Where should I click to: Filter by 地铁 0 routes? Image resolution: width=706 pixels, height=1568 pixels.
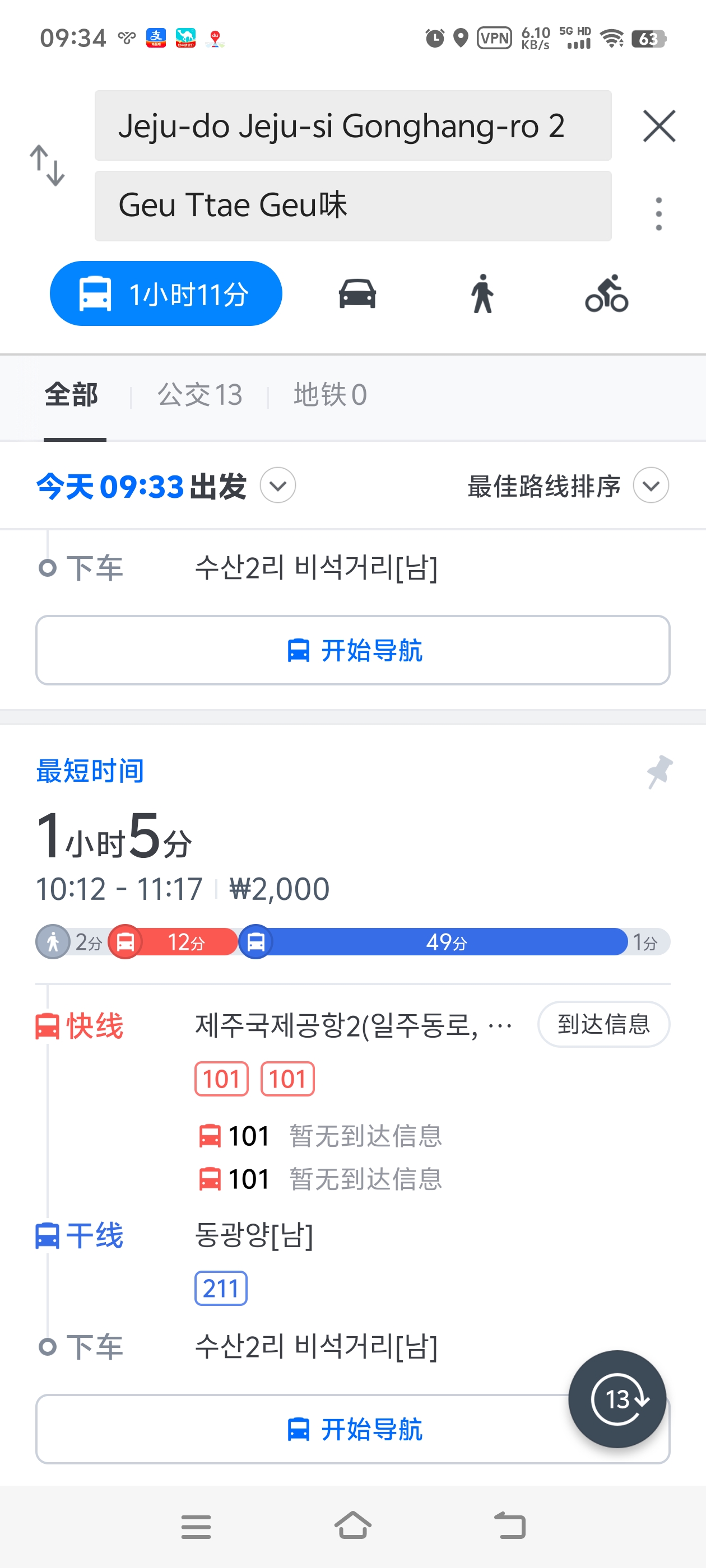[x=329, y=395]
